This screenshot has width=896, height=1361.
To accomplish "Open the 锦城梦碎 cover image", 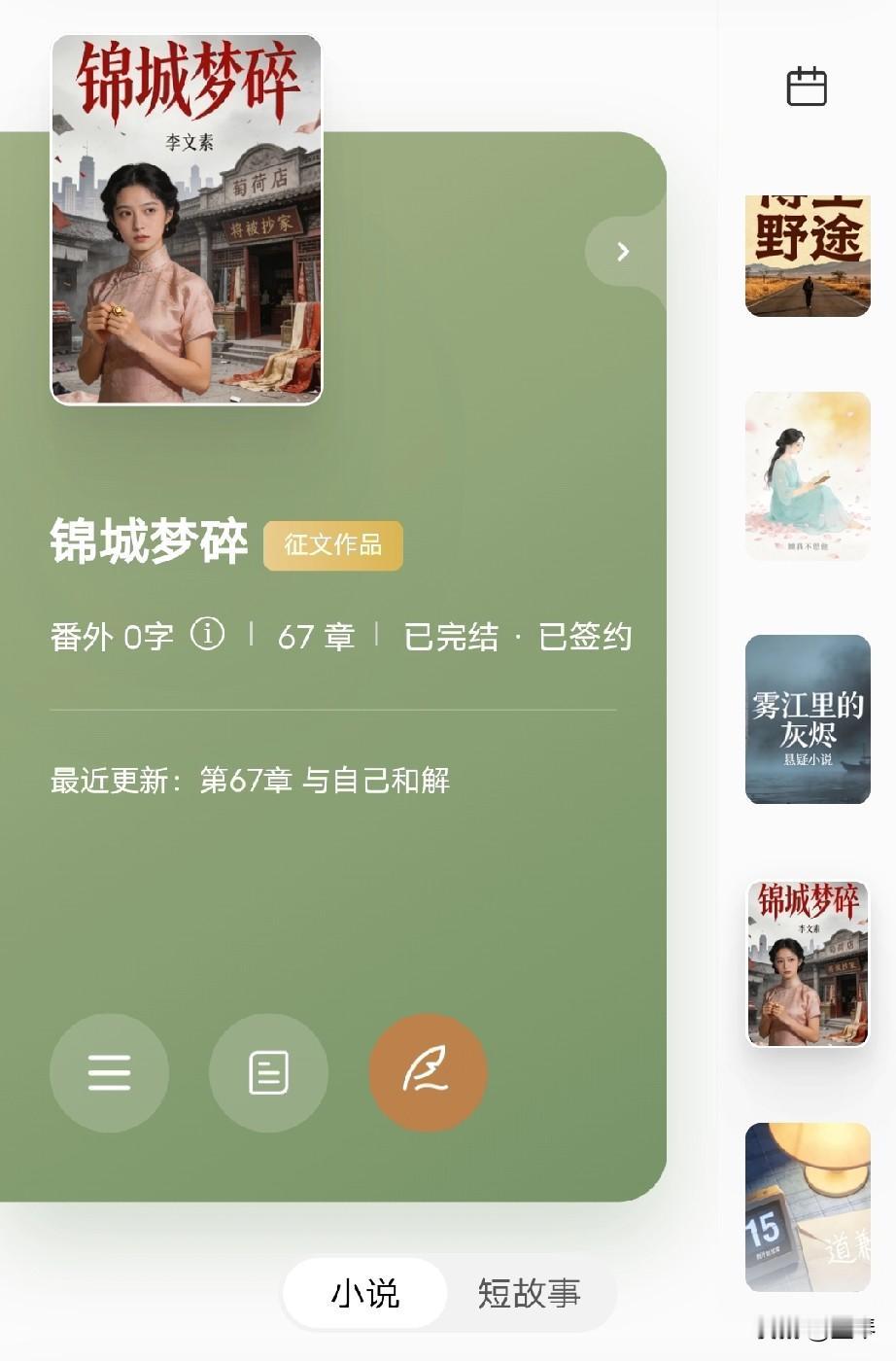I will coord(186,216).
